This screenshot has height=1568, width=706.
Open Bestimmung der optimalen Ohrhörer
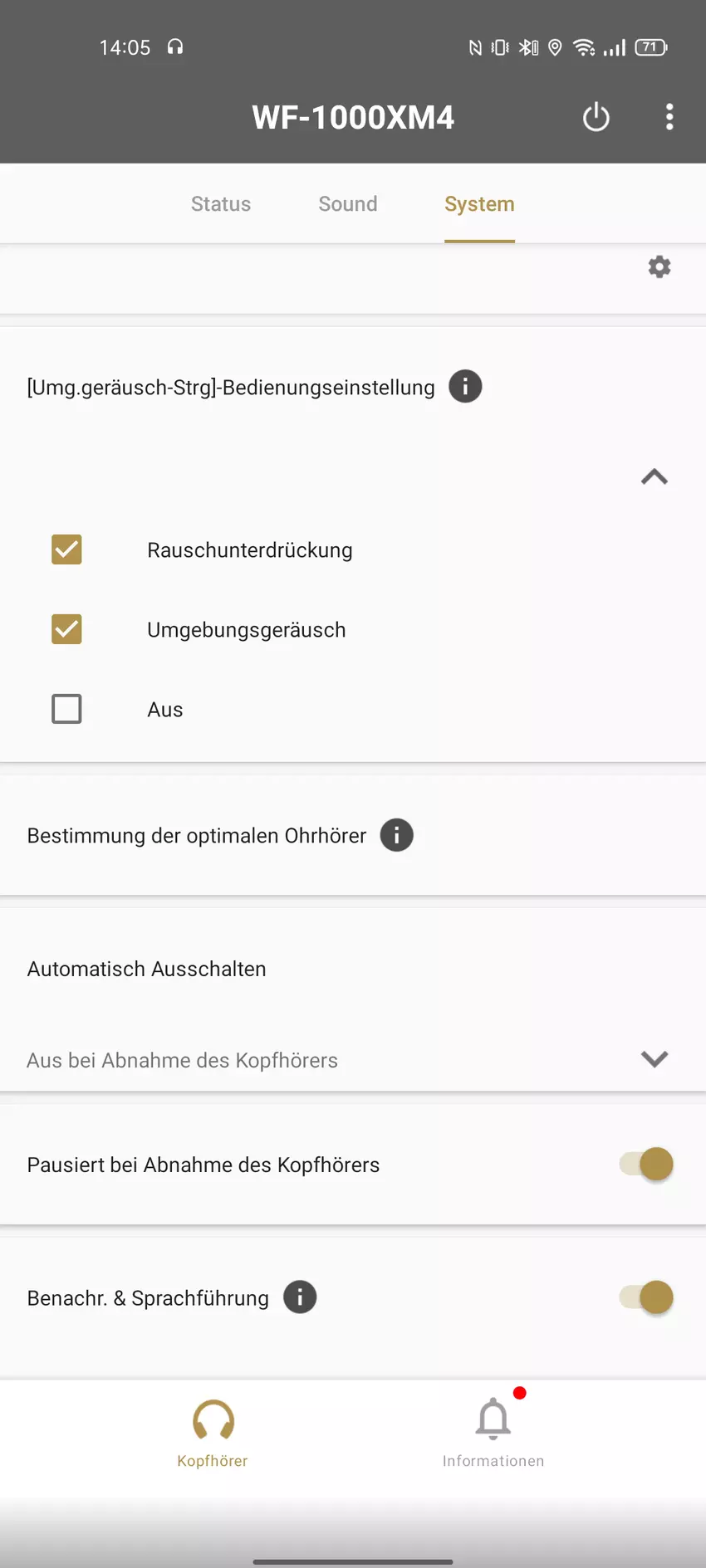196,836
